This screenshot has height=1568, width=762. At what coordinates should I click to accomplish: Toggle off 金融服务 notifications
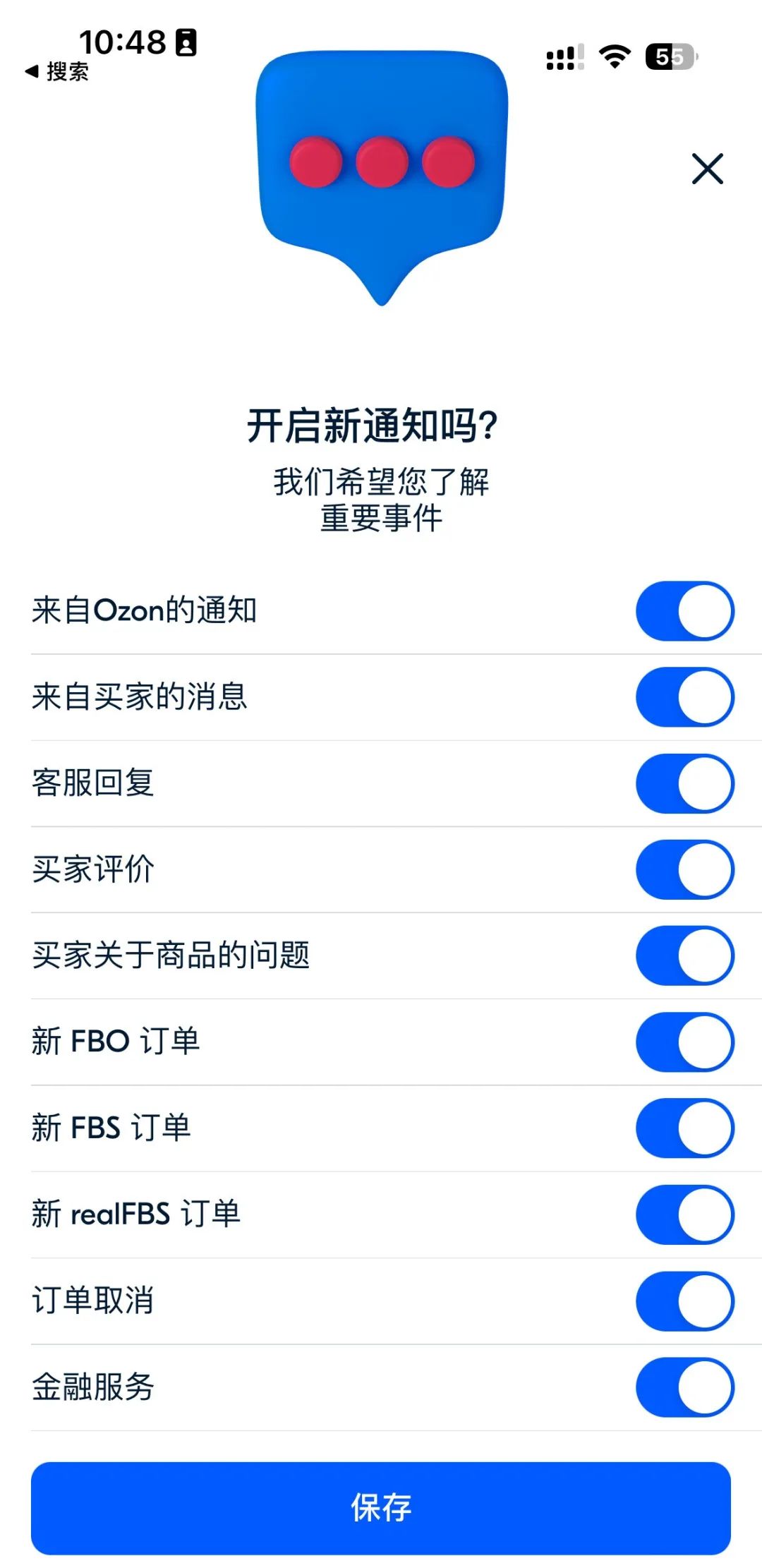(x=685, y=1386)
